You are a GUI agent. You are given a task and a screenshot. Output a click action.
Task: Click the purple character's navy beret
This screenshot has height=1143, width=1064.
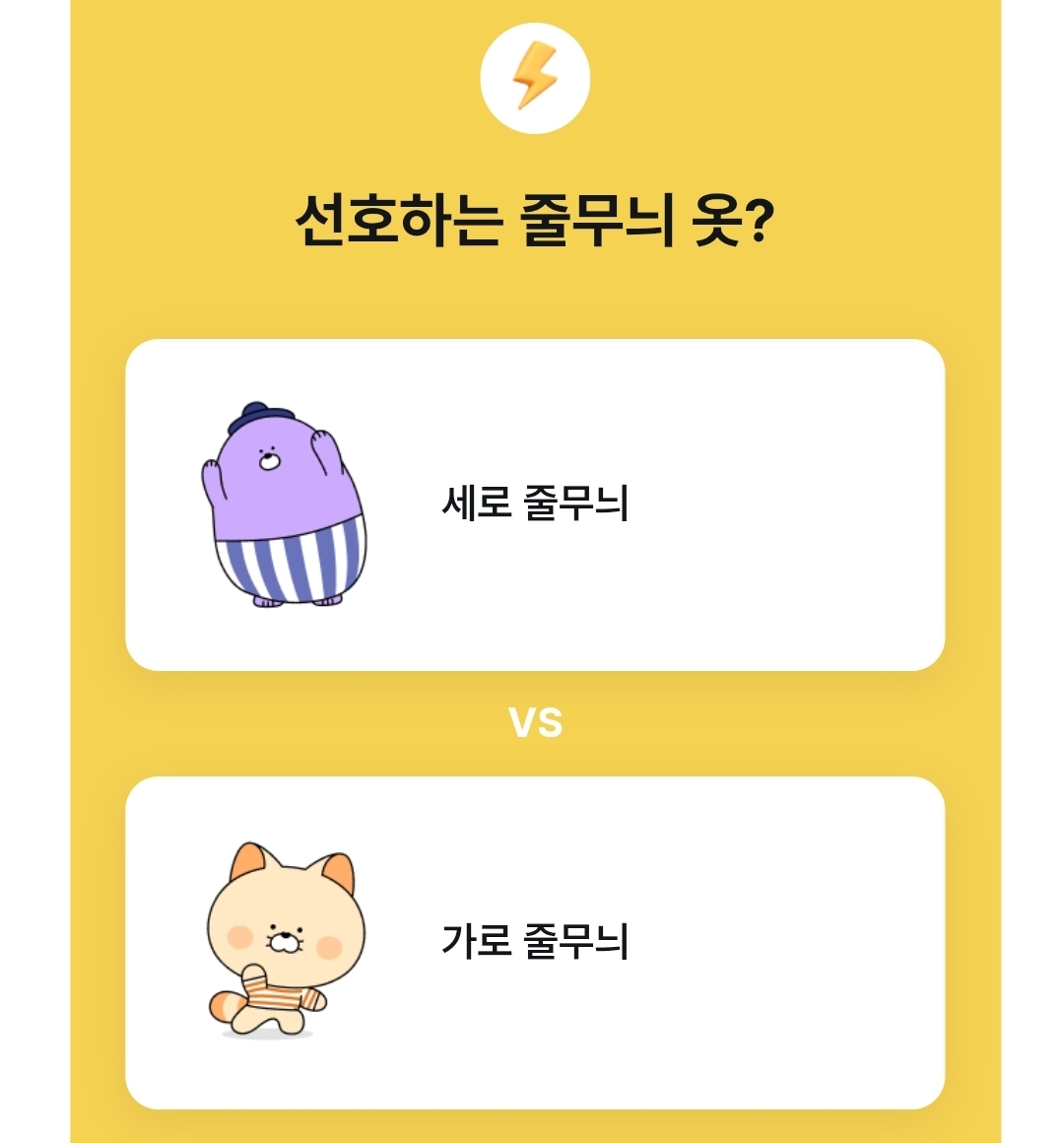click(x=258, y=412)
